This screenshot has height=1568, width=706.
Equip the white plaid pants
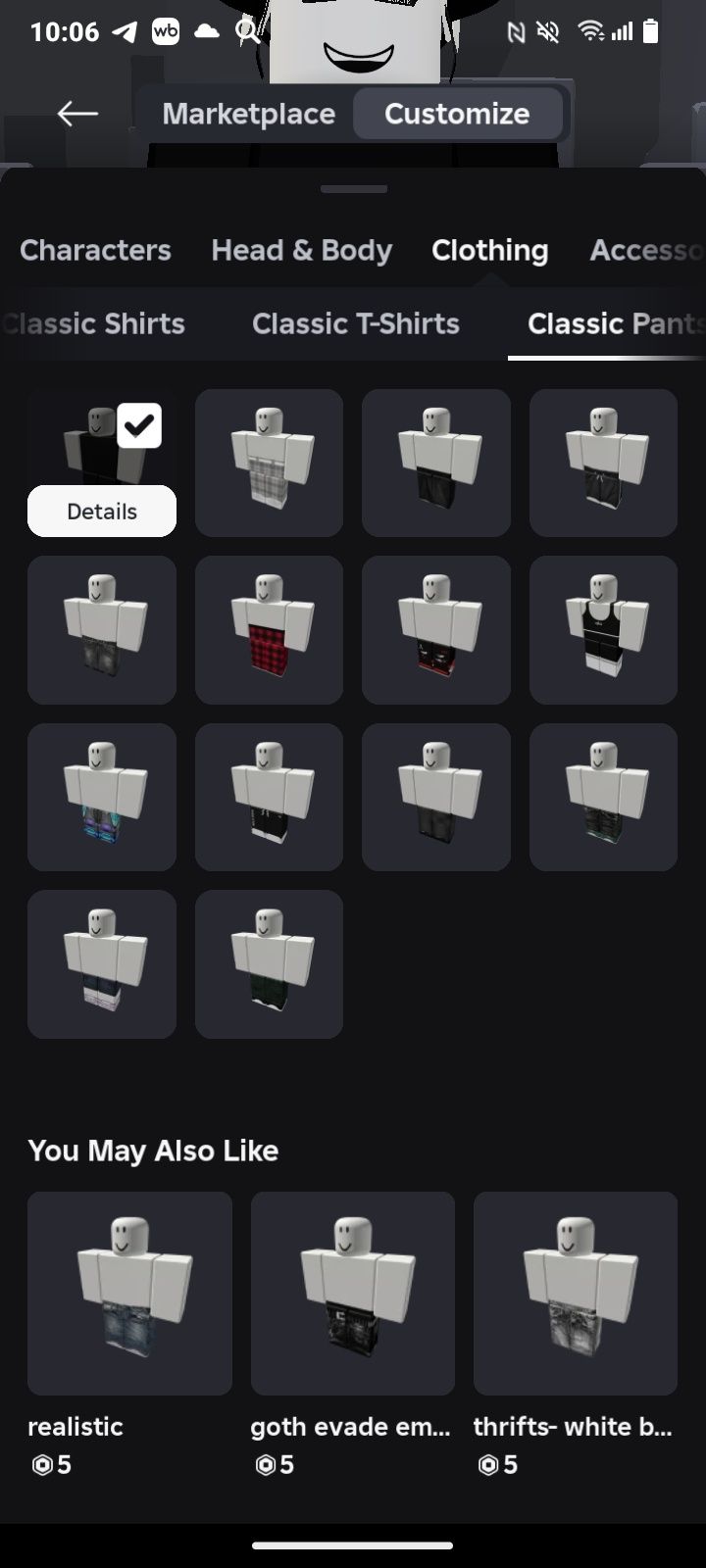[x=269, y=463]
